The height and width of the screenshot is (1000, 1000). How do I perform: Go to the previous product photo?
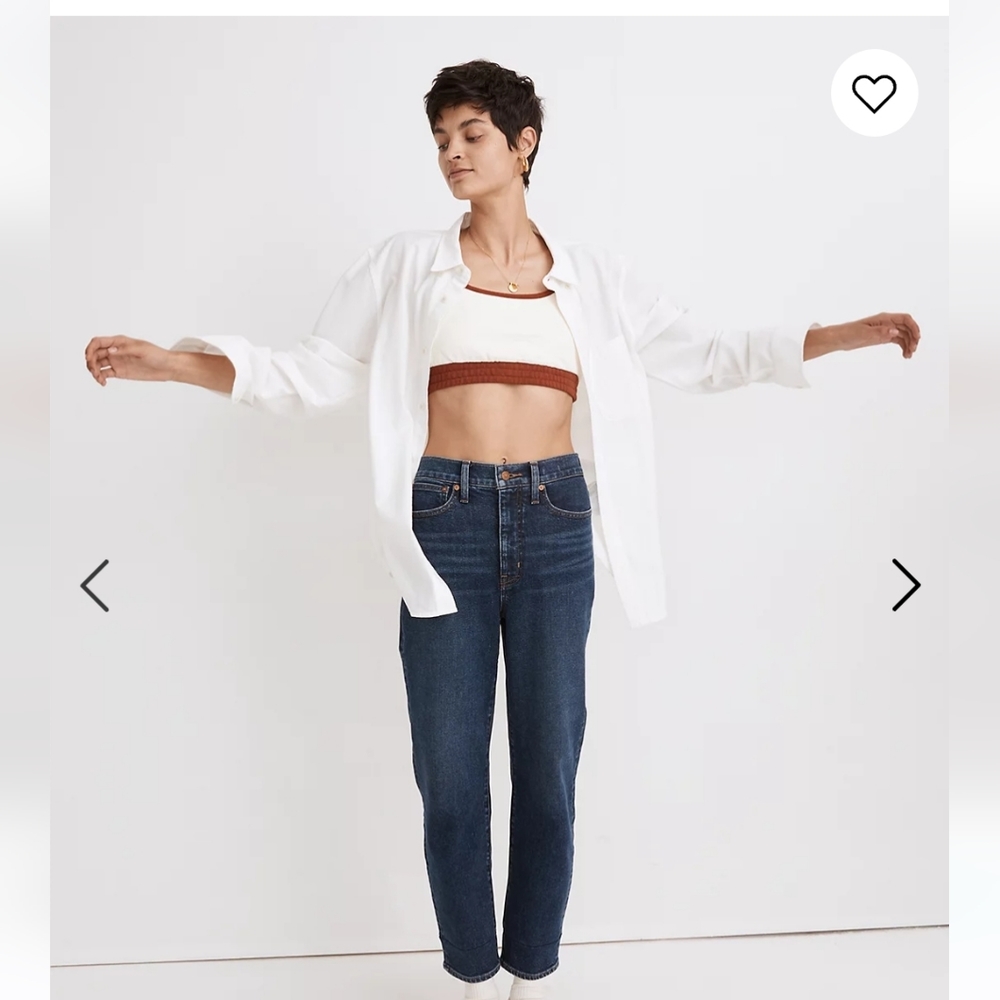pyautogui.click(x=95, y=585)
